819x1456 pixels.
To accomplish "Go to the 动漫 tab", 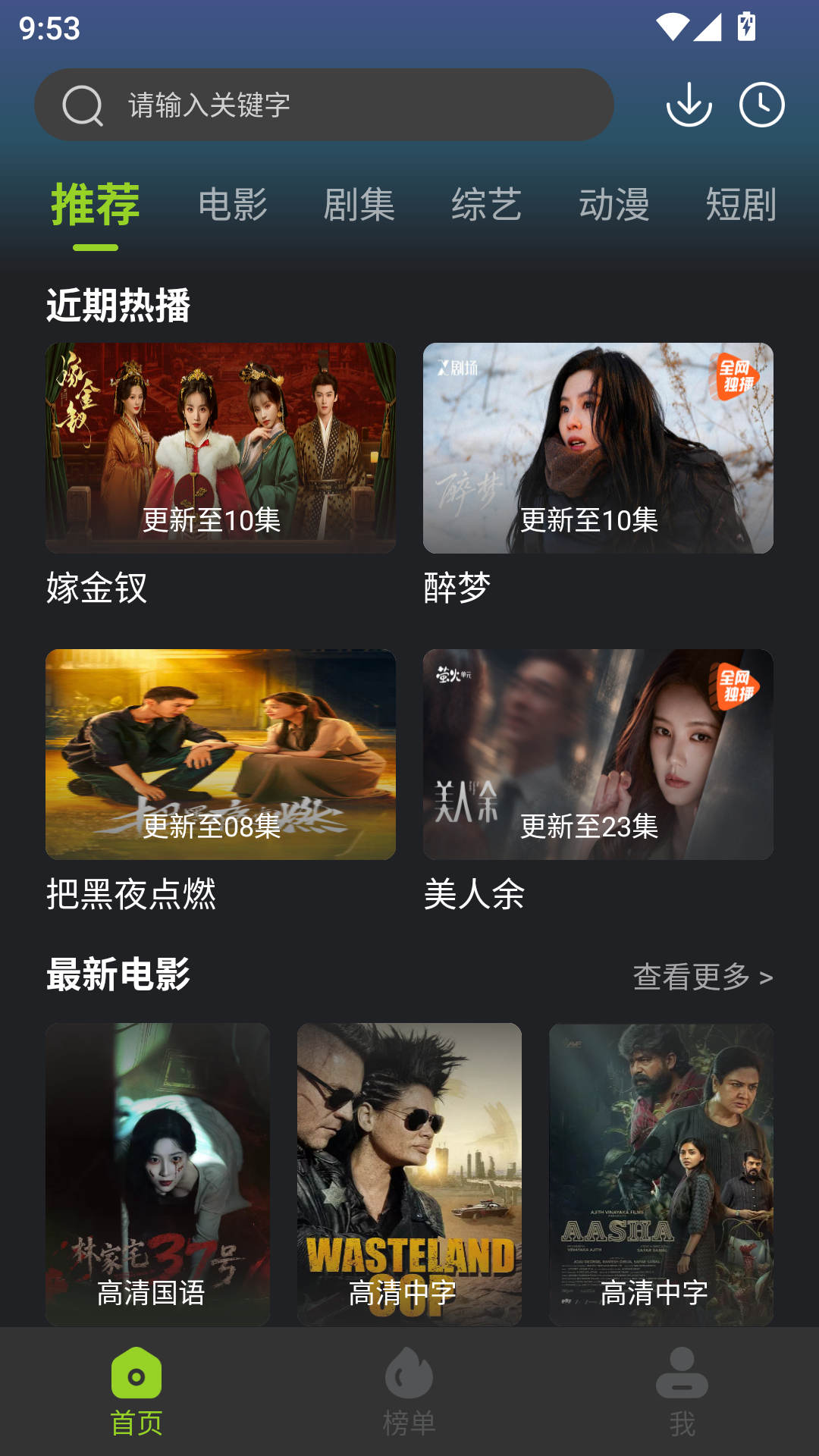I will (x=614, y=205).
